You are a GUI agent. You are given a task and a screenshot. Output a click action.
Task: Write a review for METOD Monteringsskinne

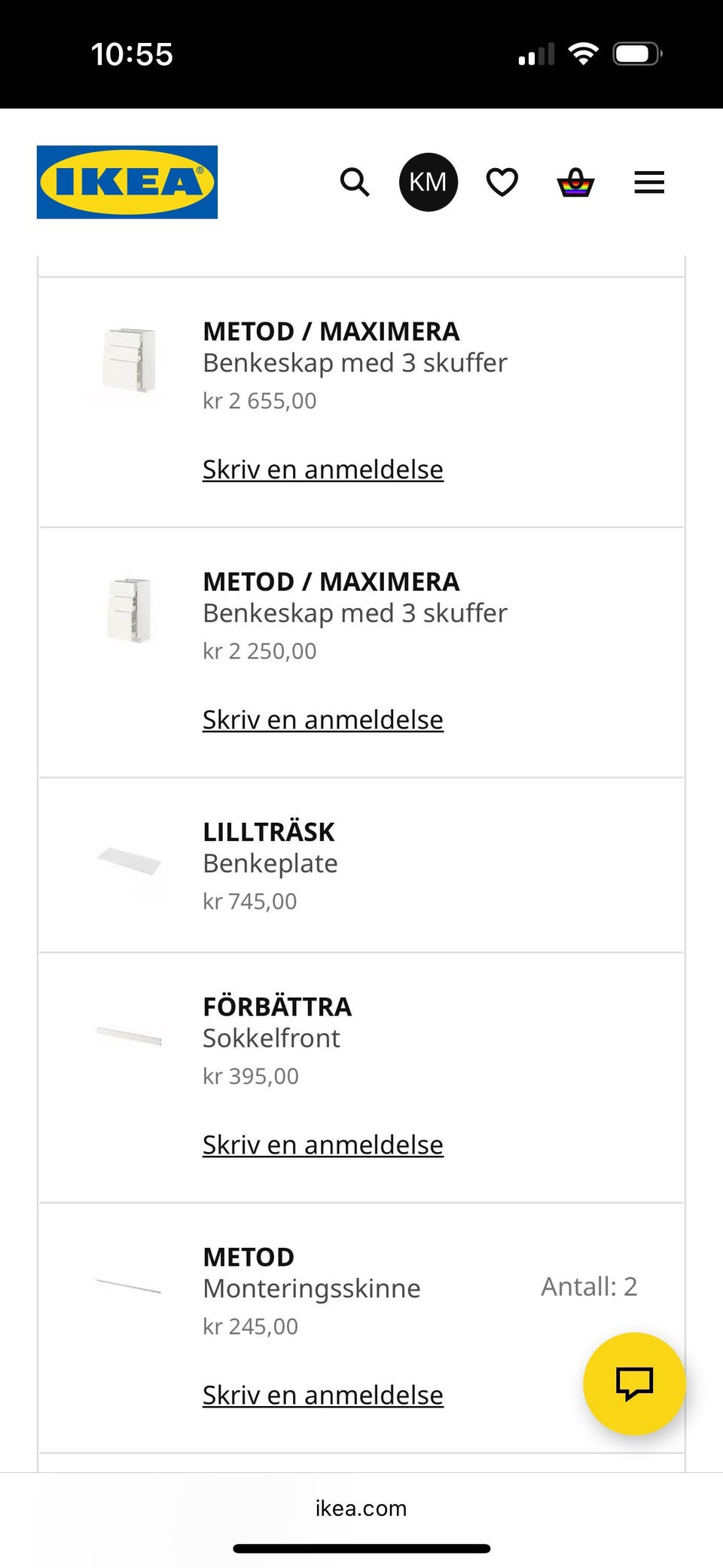point(322,1395)
